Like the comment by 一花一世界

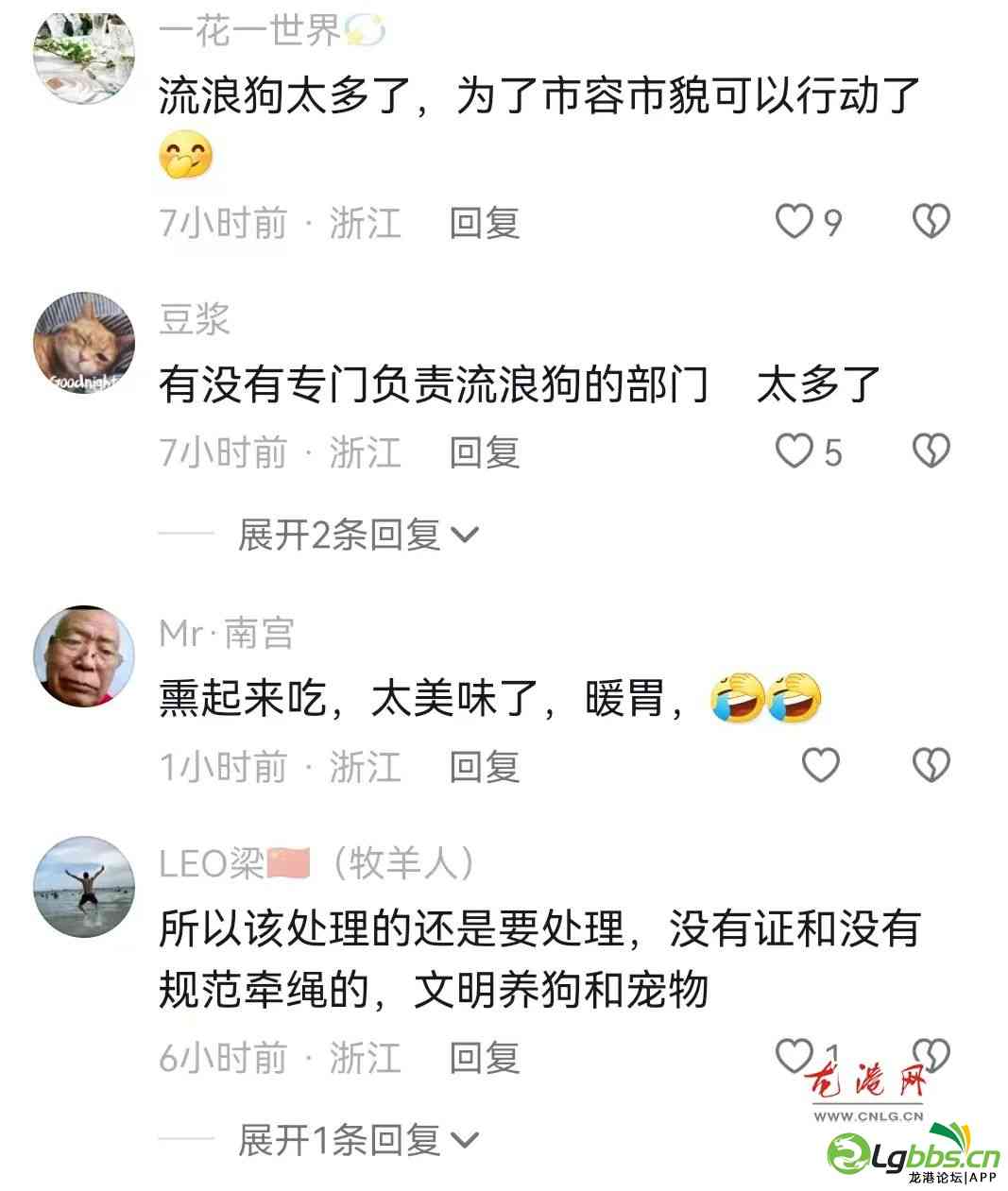click(794, 222)
